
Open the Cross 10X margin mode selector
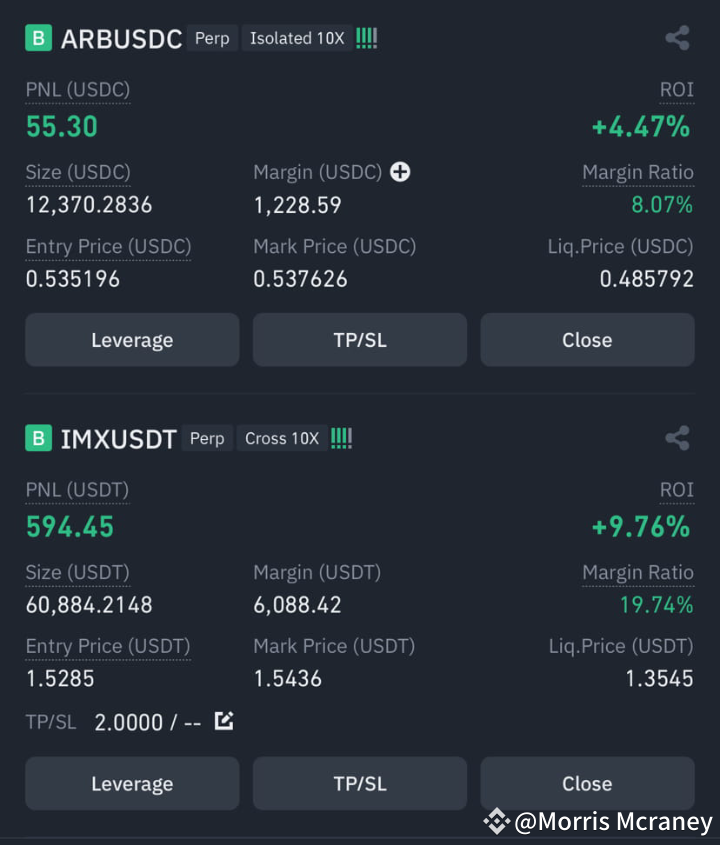click(x=281, y=438)
